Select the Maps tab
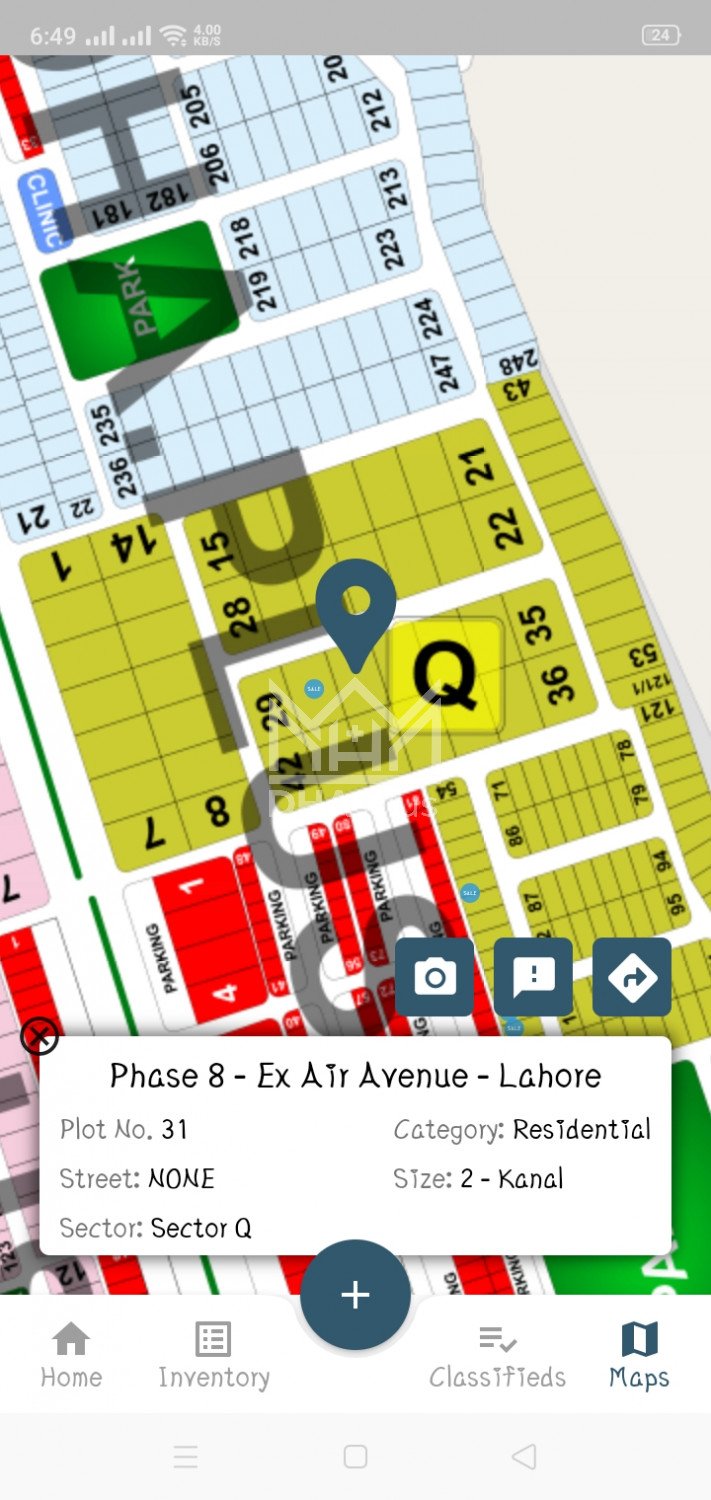This screenshot has height=1500, width=711. [x=639, y=1355]
